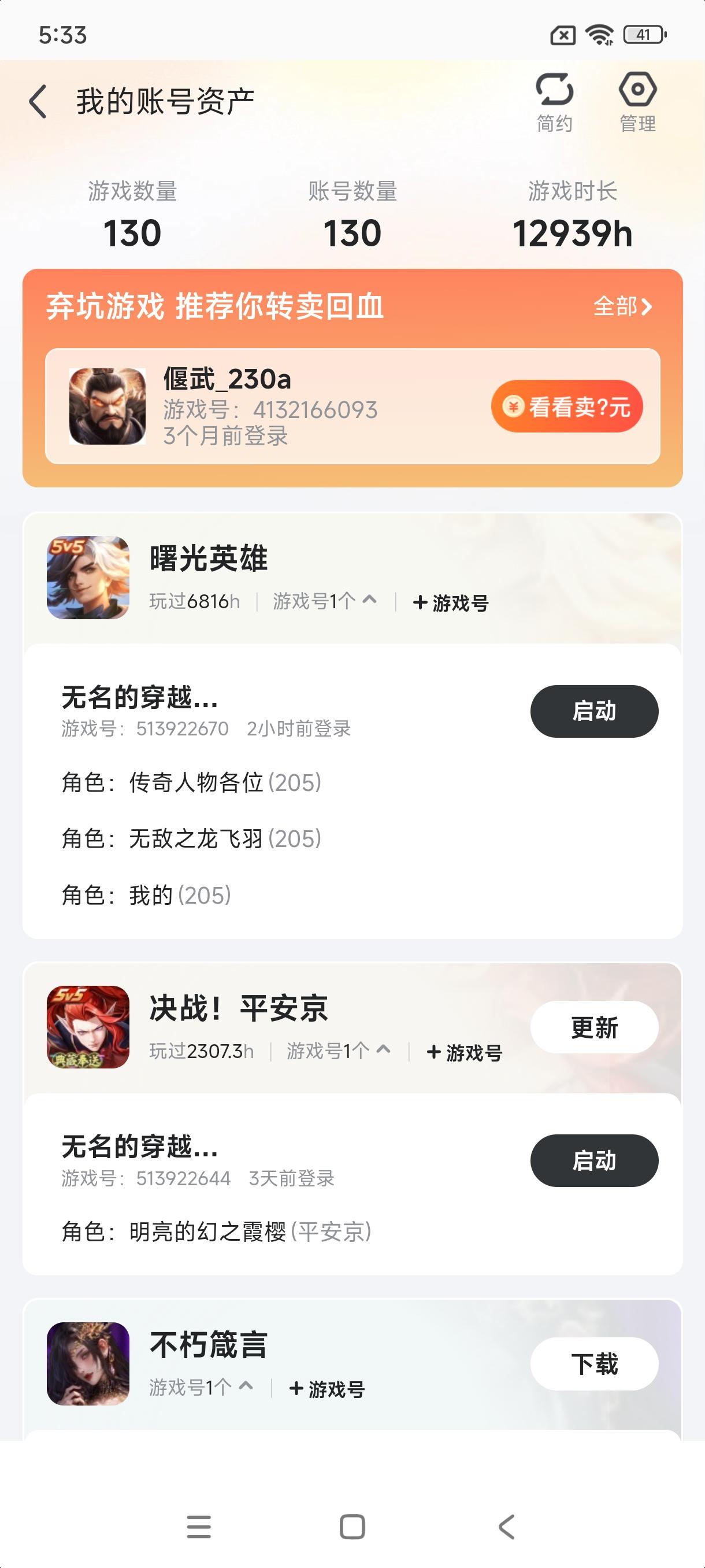Tap the Wi-Fi status icon
The height and width of the screenshot is (1568, 705).
[601, 35]
